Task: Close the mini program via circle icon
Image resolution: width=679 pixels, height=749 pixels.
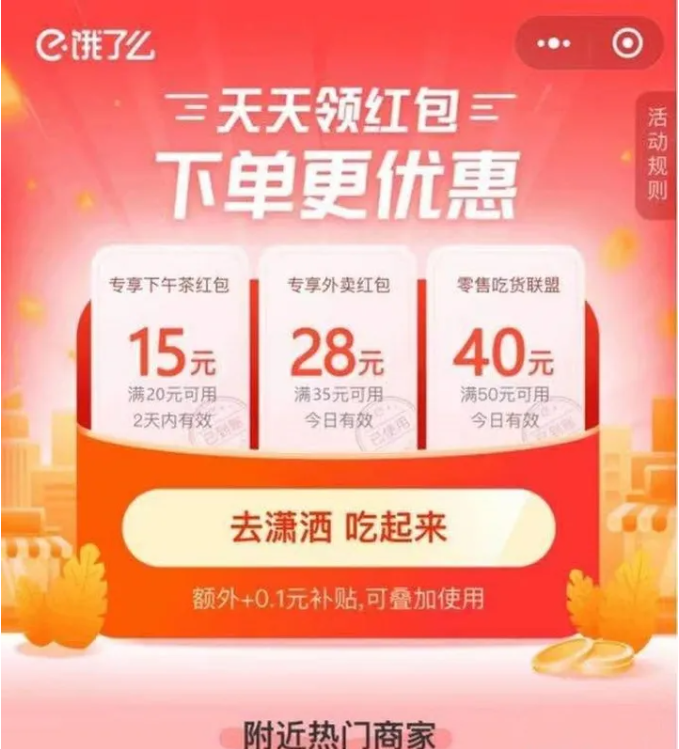Action: [x=628, y=43]
